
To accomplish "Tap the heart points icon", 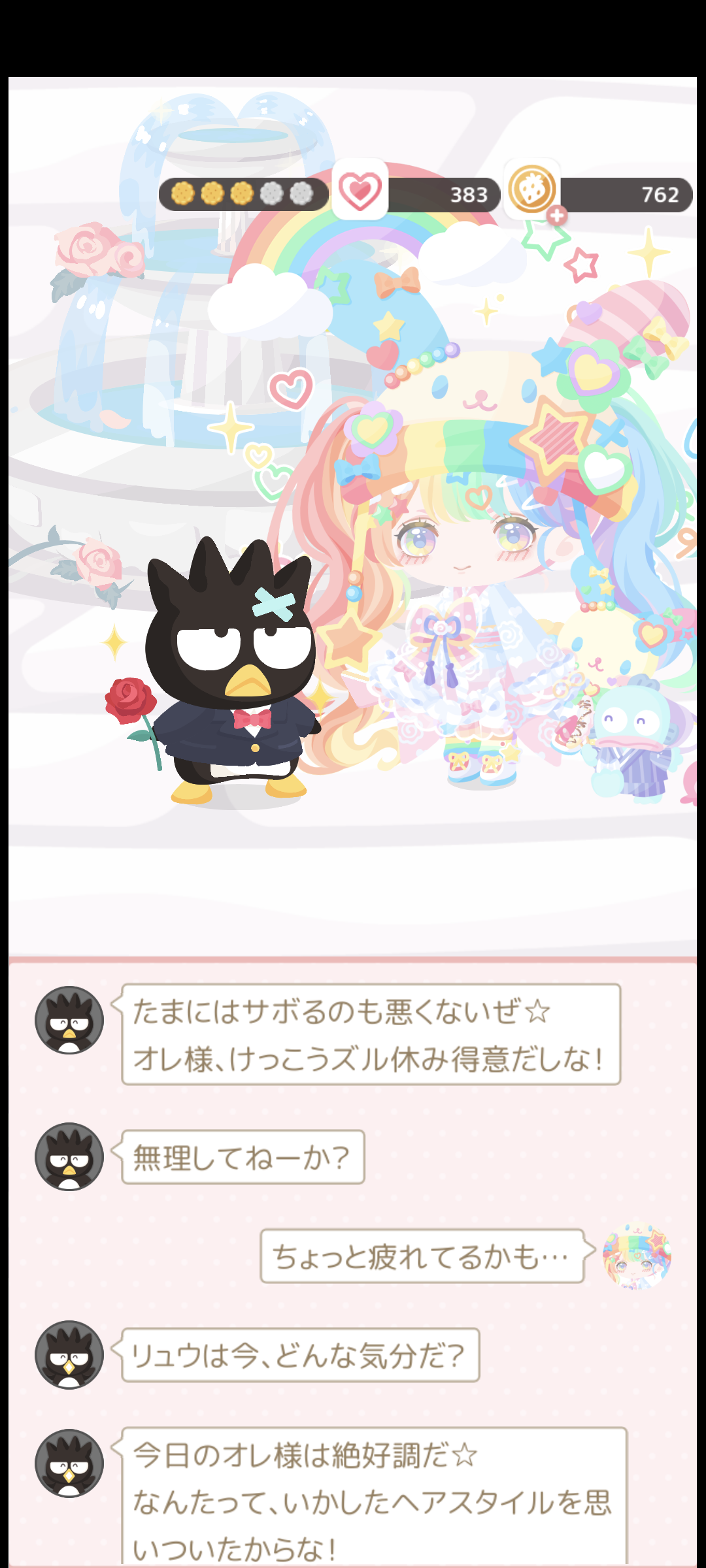I will point(360,190).
